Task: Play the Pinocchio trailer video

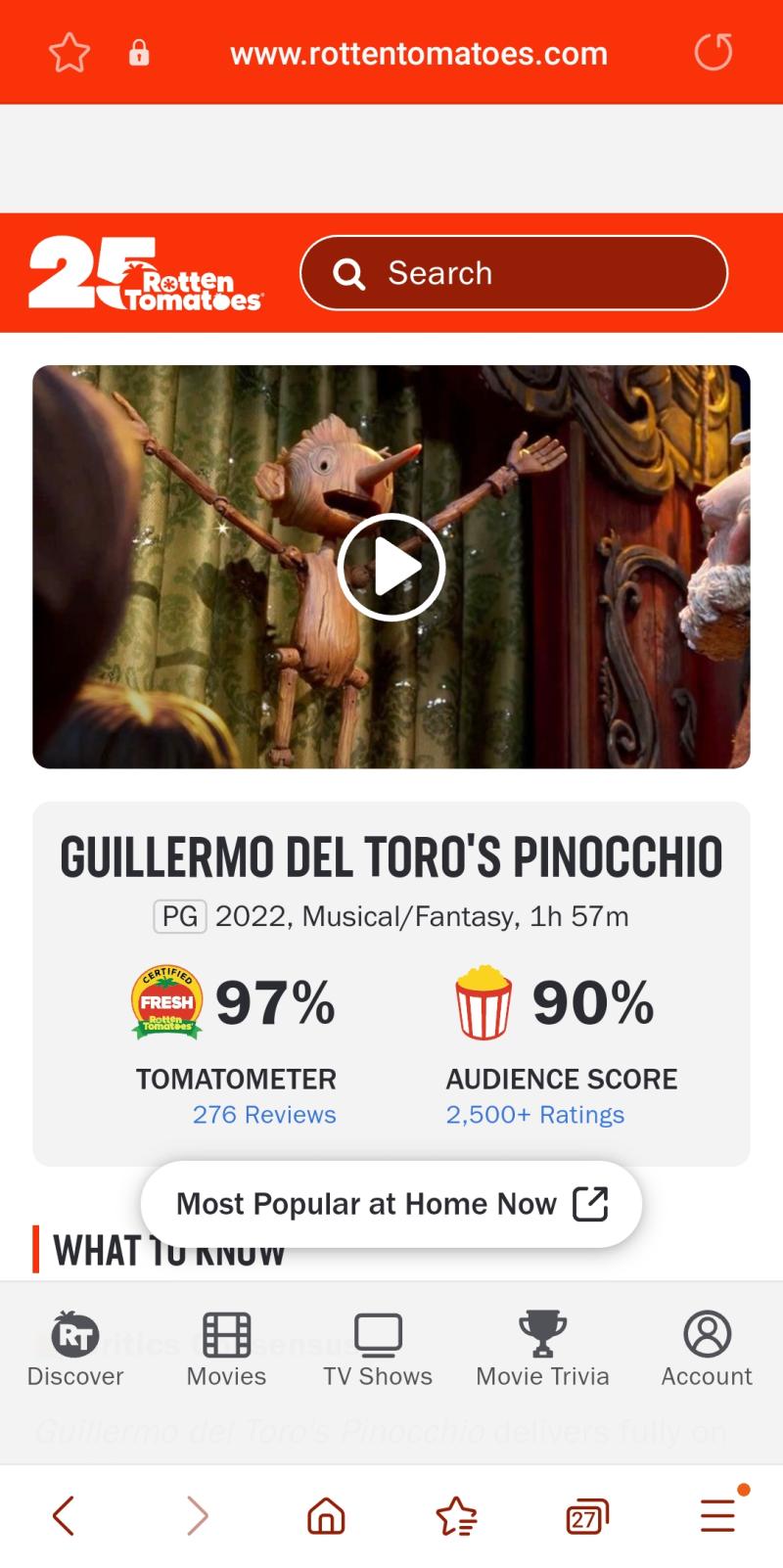Action: click(391, 567)
